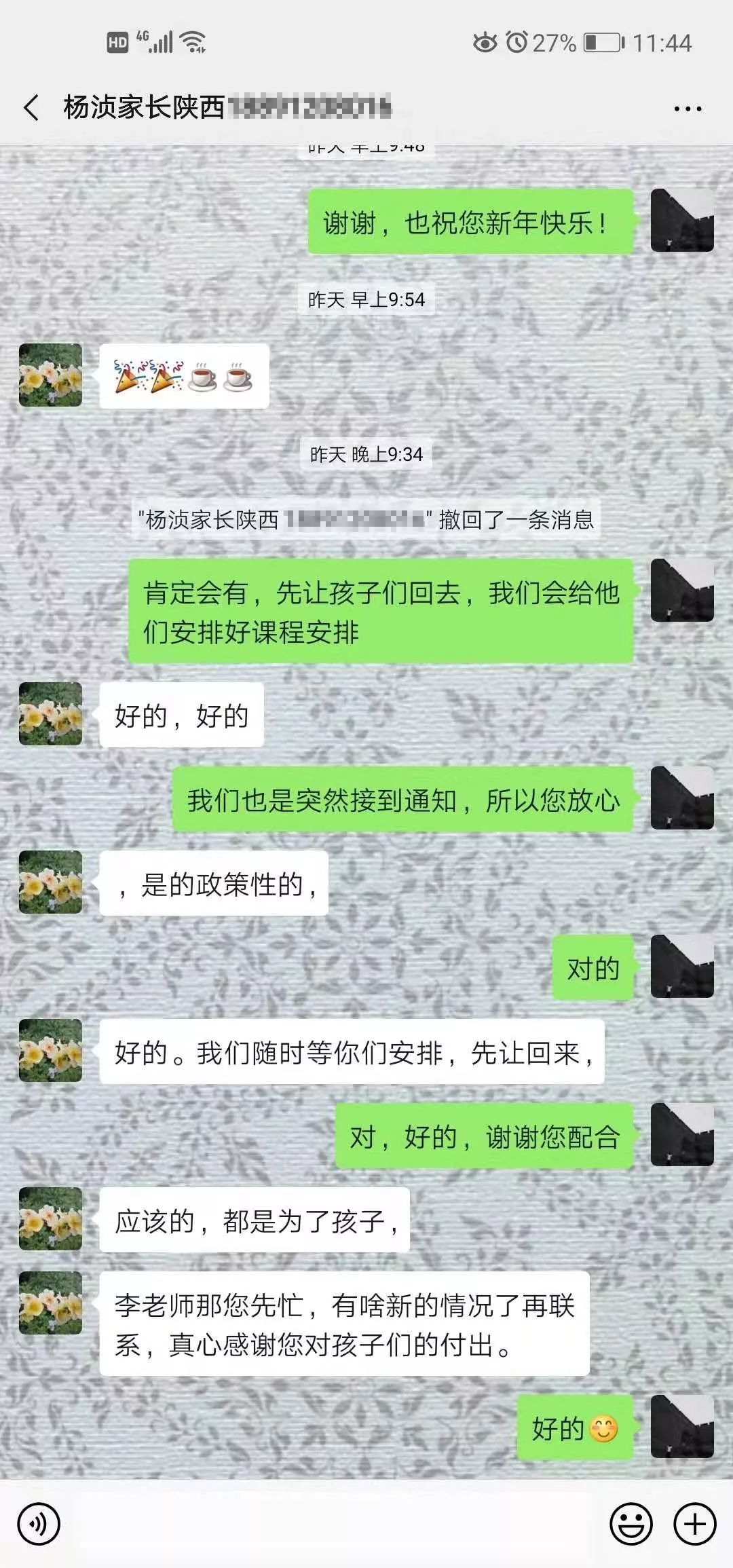Open the chat info overflow menu
The height and width of the screenshot is (1568, 733).
point(688,108)
